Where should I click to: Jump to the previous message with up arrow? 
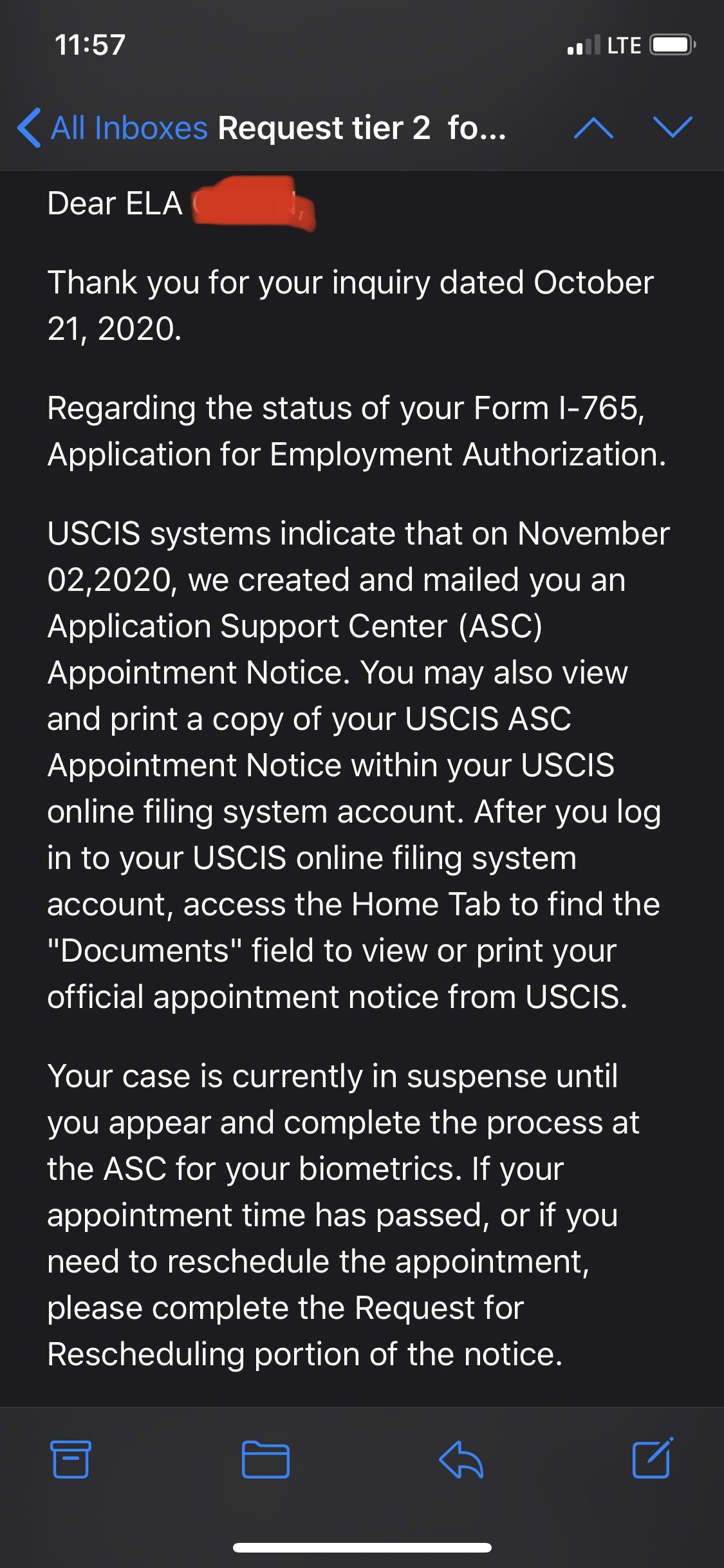[x=593, y=127]
